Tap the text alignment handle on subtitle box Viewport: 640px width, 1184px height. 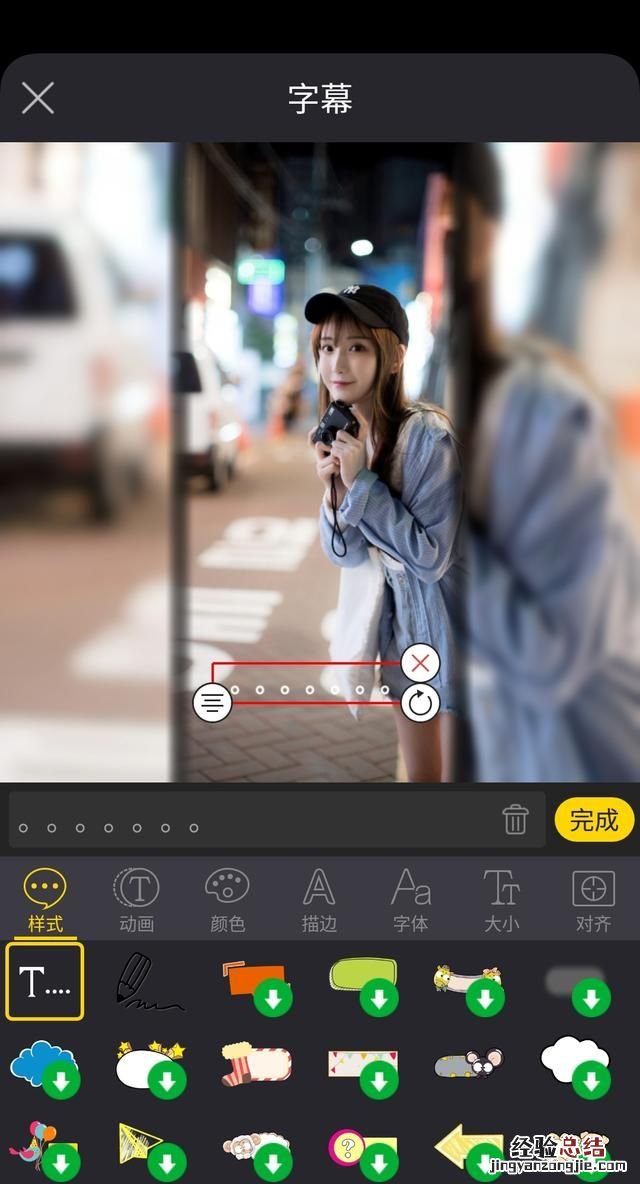(x=212, y=703)
